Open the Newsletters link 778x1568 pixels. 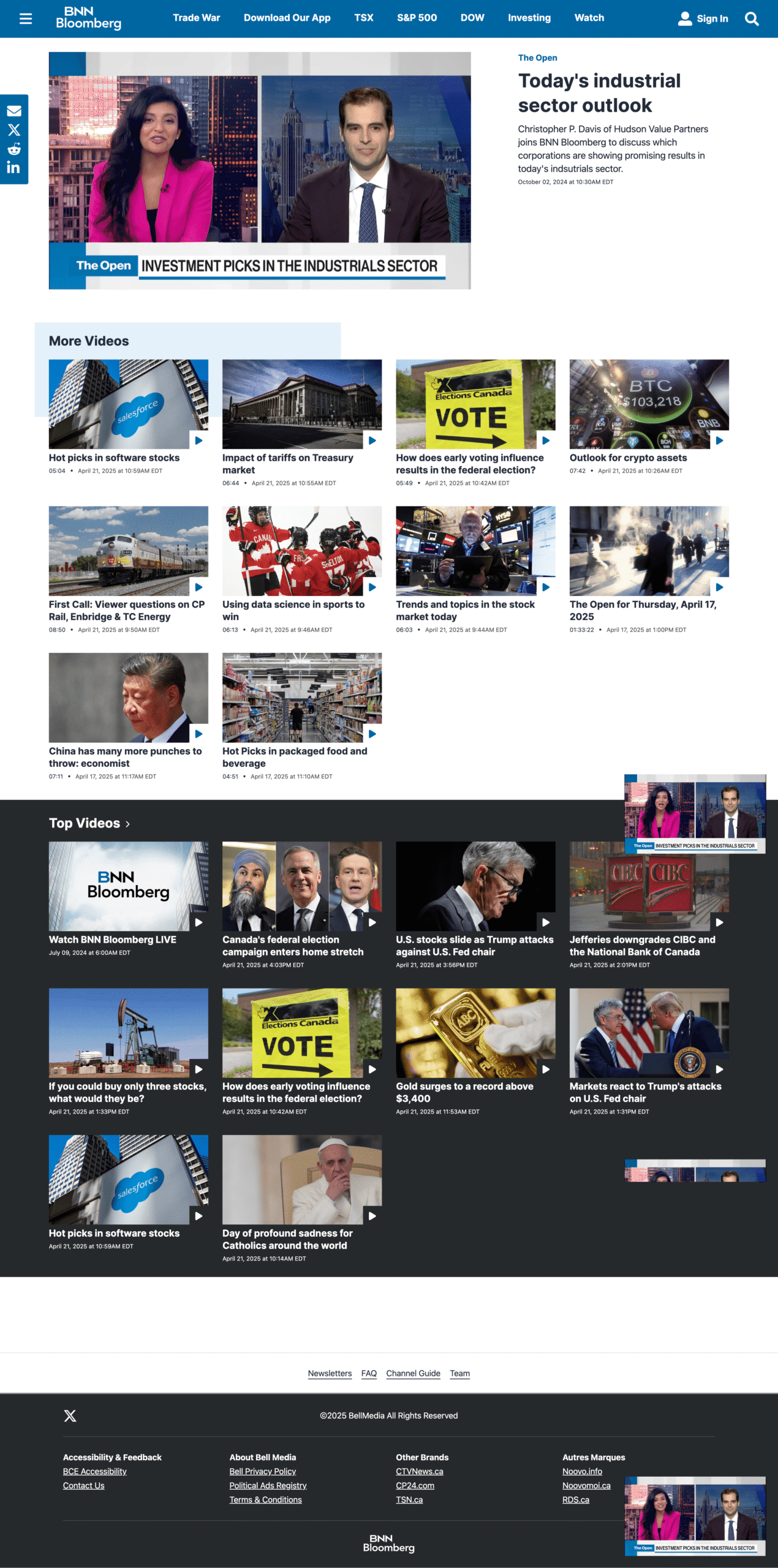click(330, 1373)
